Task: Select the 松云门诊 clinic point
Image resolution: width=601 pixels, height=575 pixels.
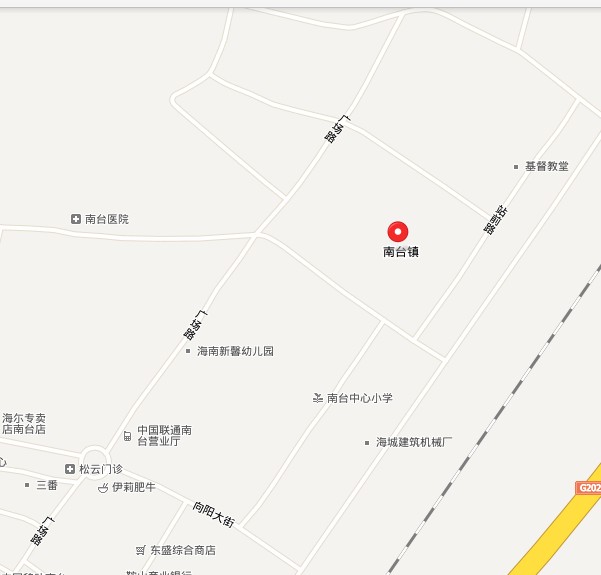Action: tap(70, 469)
